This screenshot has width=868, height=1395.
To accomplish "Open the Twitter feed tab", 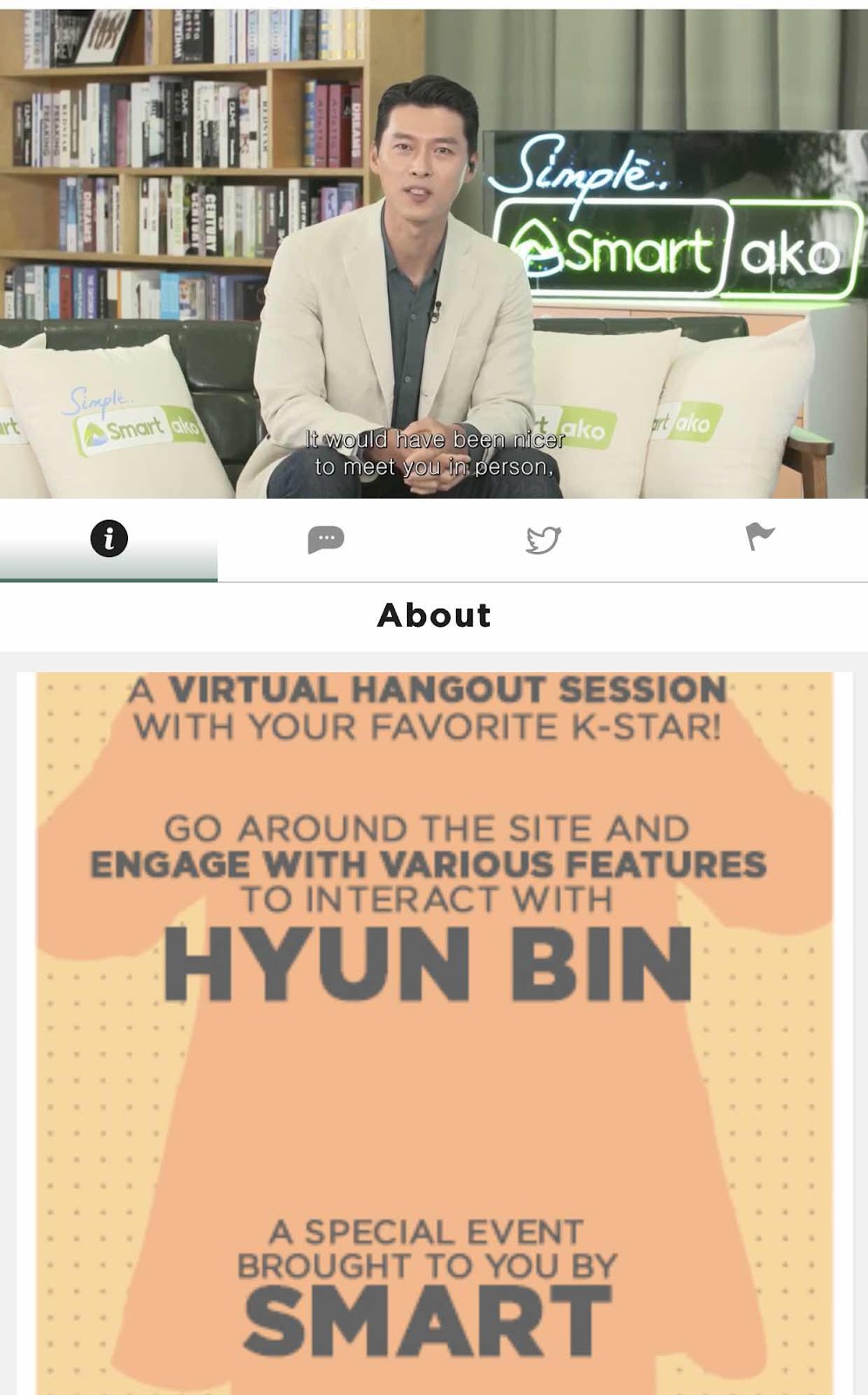I will click(543, 540).
